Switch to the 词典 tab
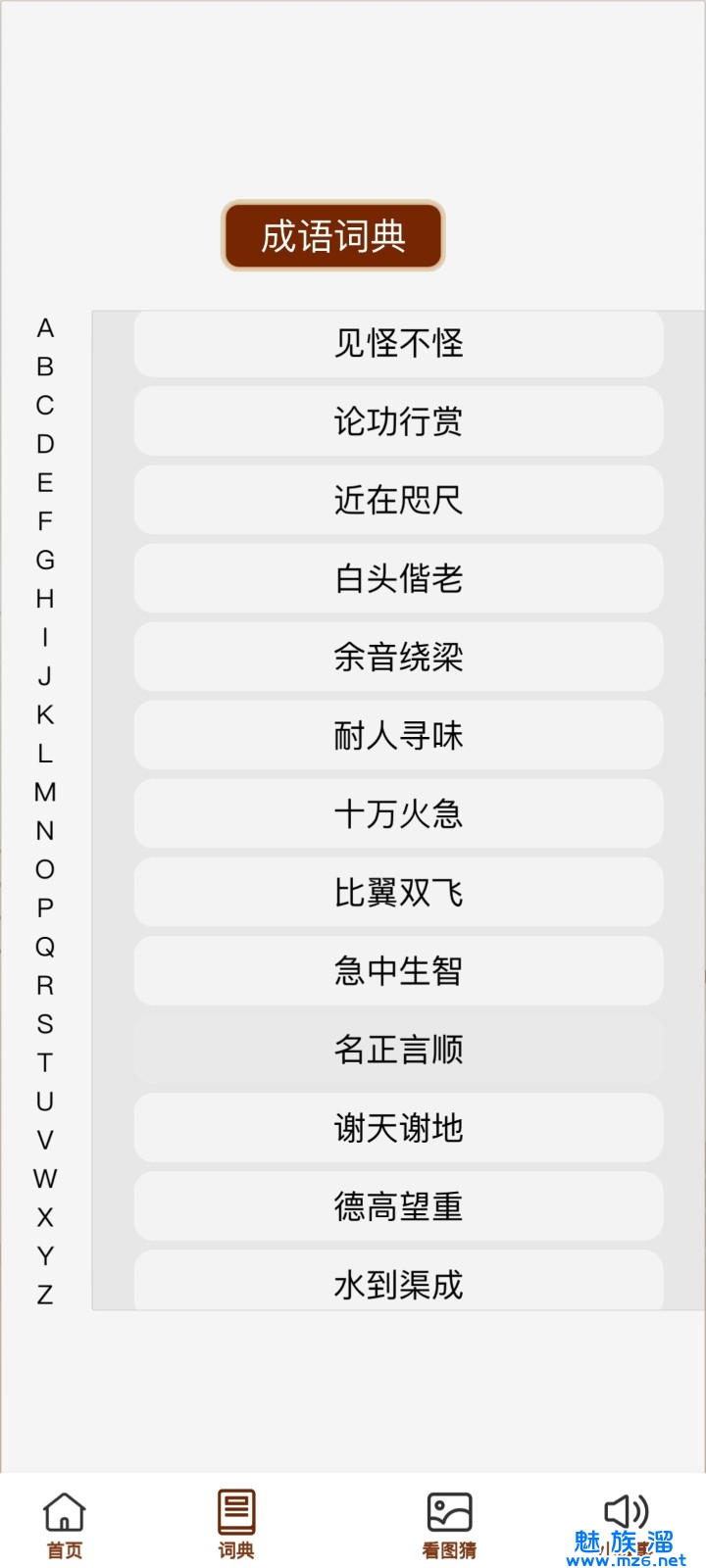Screen dimensions: 706x1568 [236, 1524]
